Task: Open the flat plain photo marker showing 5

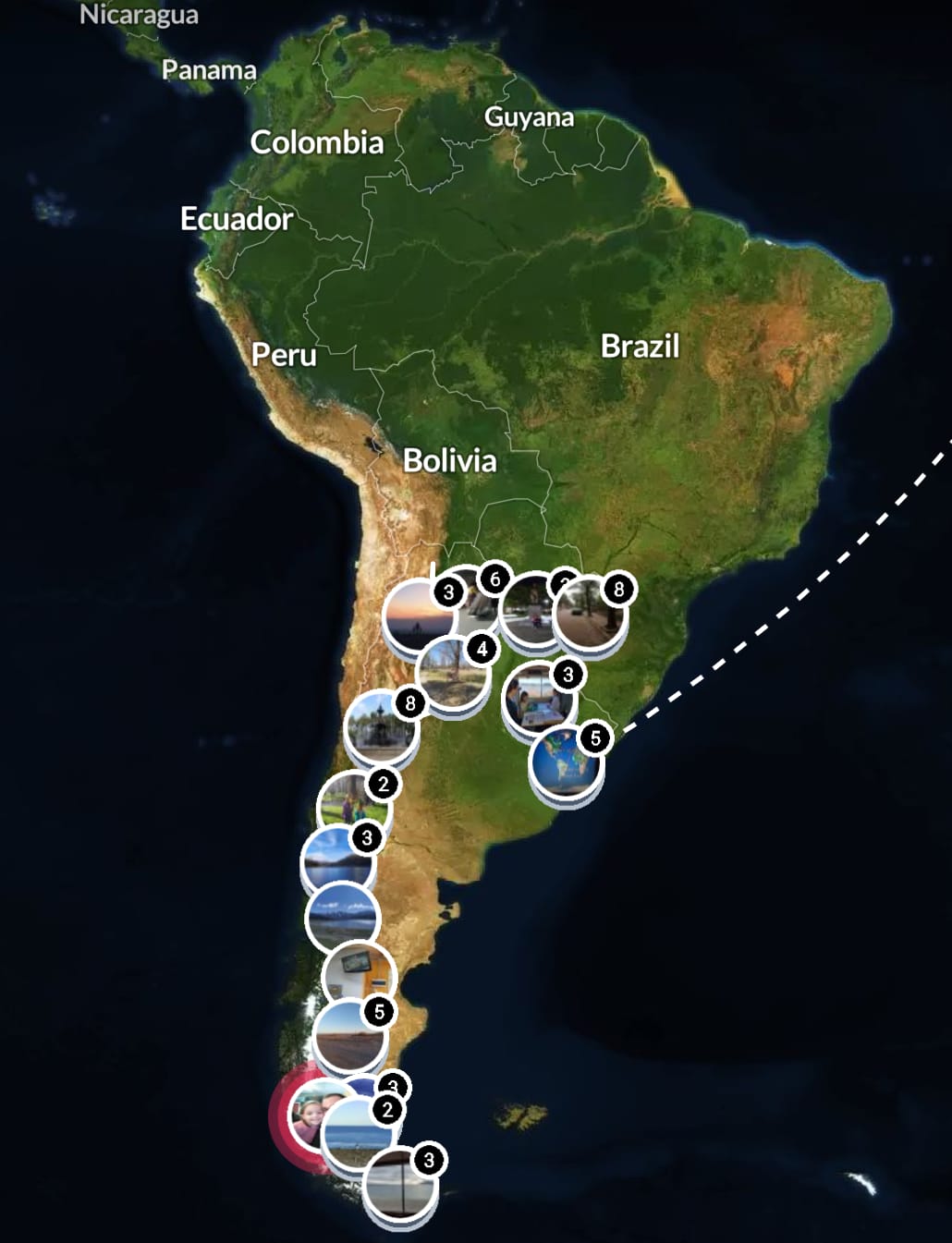Action: tap(349, 1035)
